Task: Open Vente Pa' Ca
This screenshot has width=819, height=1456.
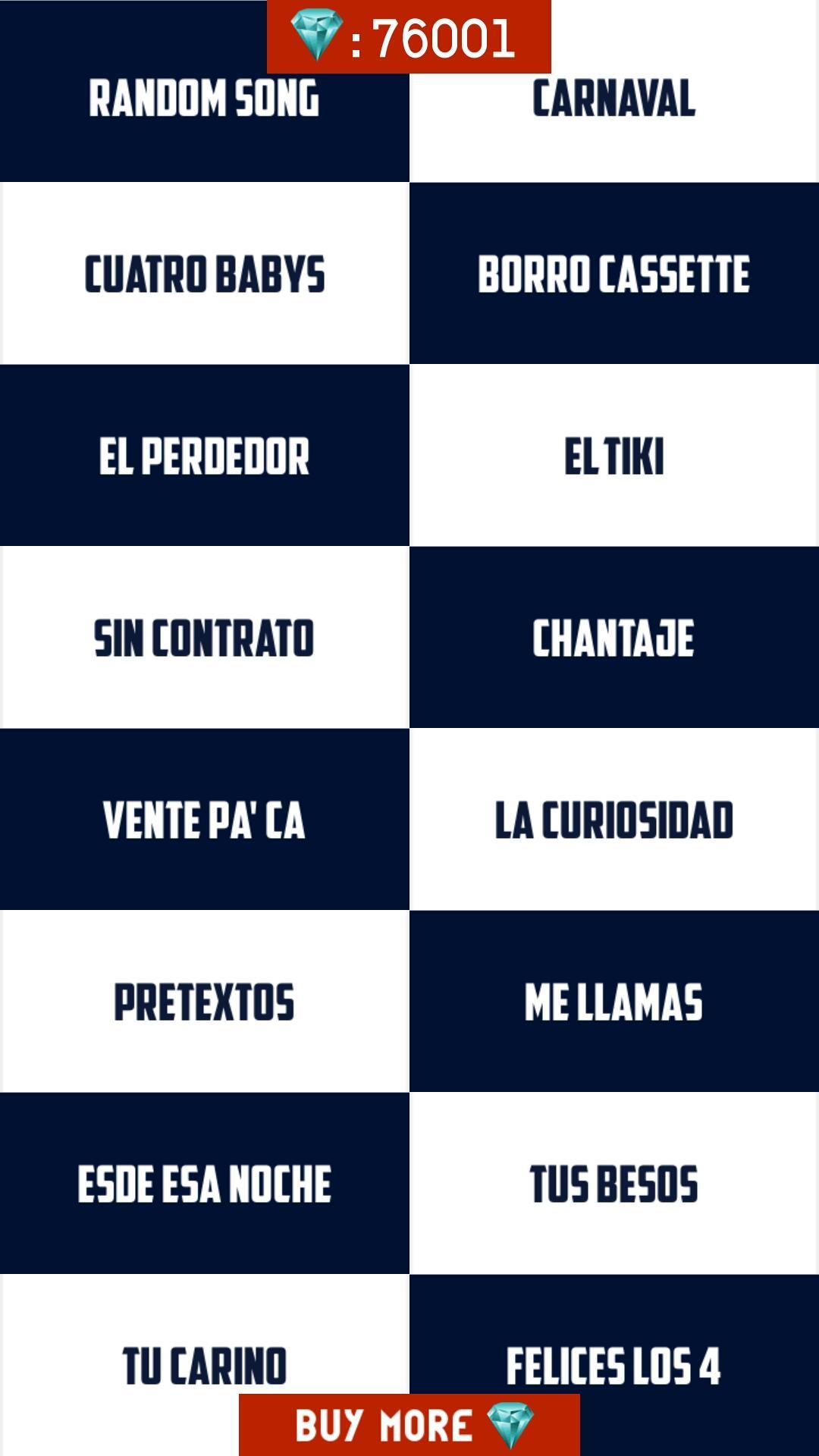Action: pyautogui.click(x=204, y=820)
